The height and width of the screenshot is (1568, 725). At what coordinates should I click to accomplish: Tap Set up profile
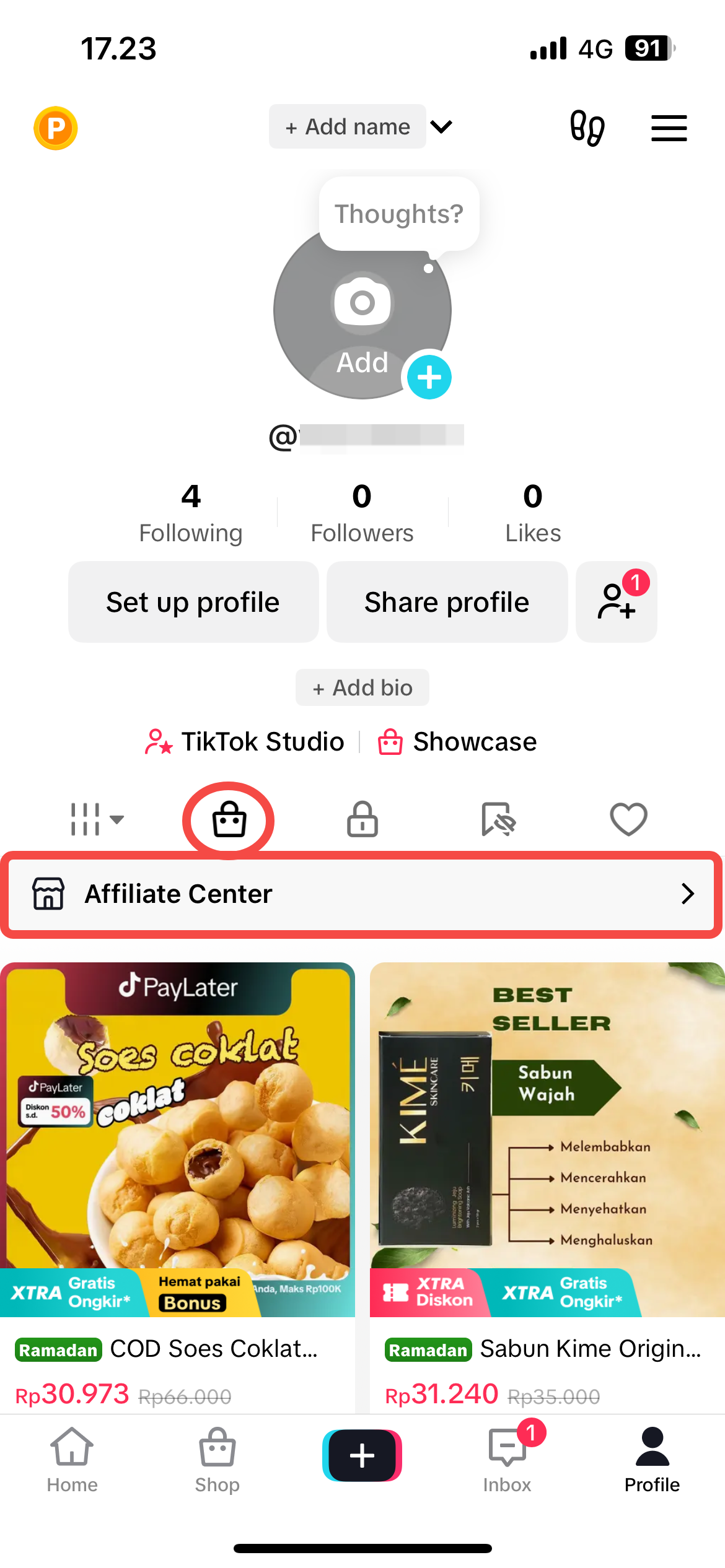tap(193, 602)
